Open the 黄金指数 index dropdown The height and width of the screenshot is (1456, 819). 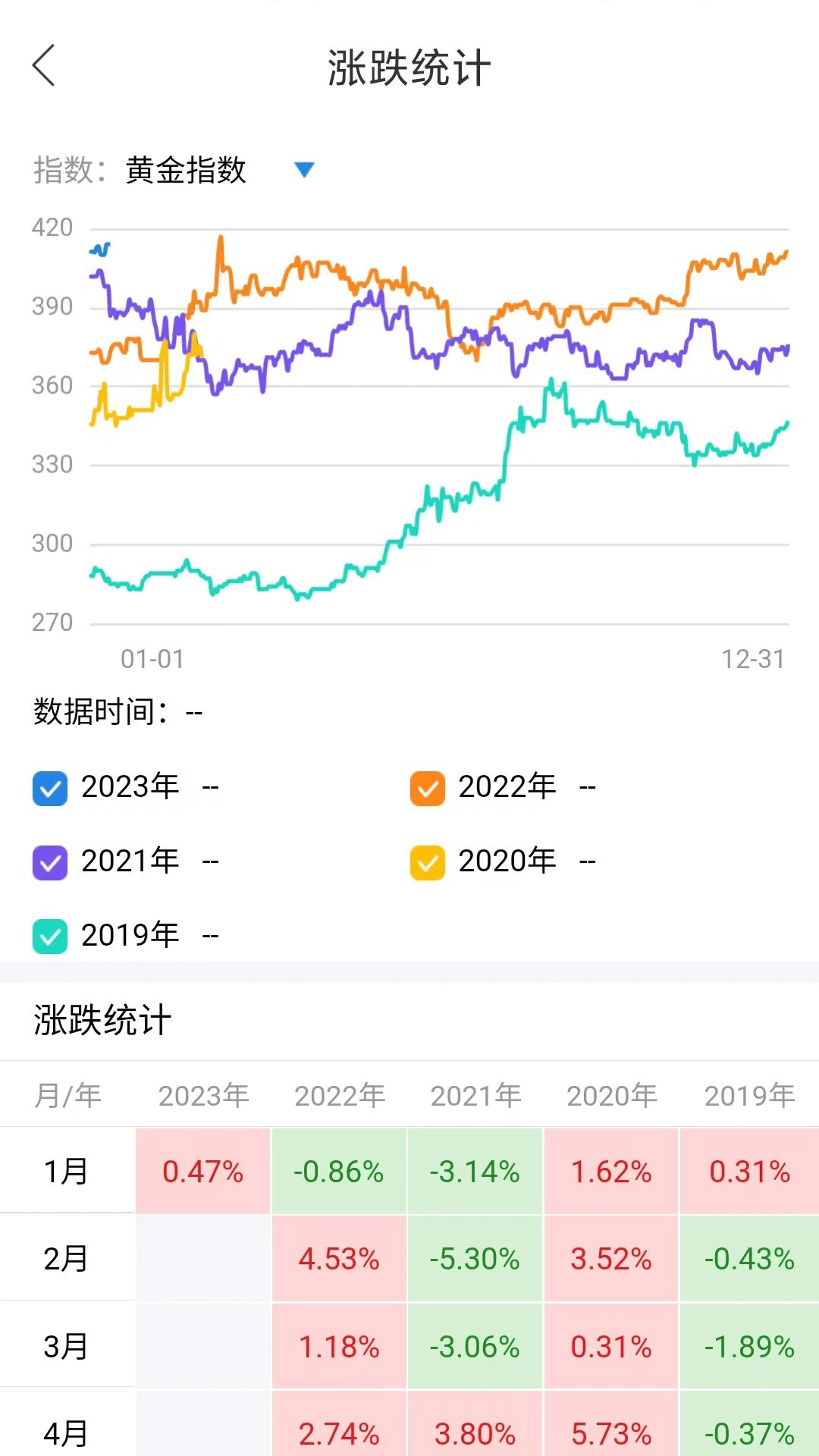pyautogui.click(x=304, y=170)
